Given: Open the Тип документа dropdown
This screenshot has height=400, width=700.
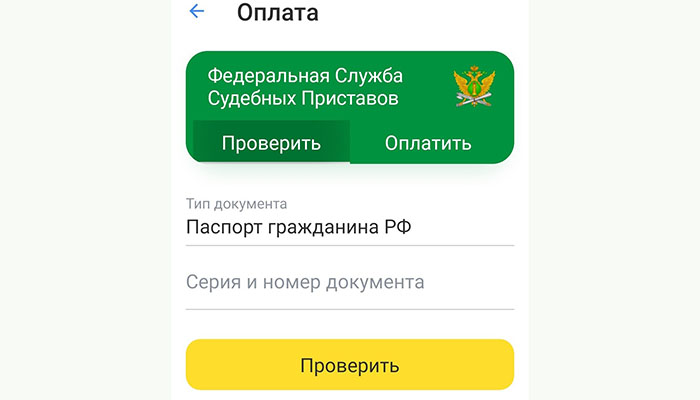Looking at the screenshot, I should tap(350, 227).
